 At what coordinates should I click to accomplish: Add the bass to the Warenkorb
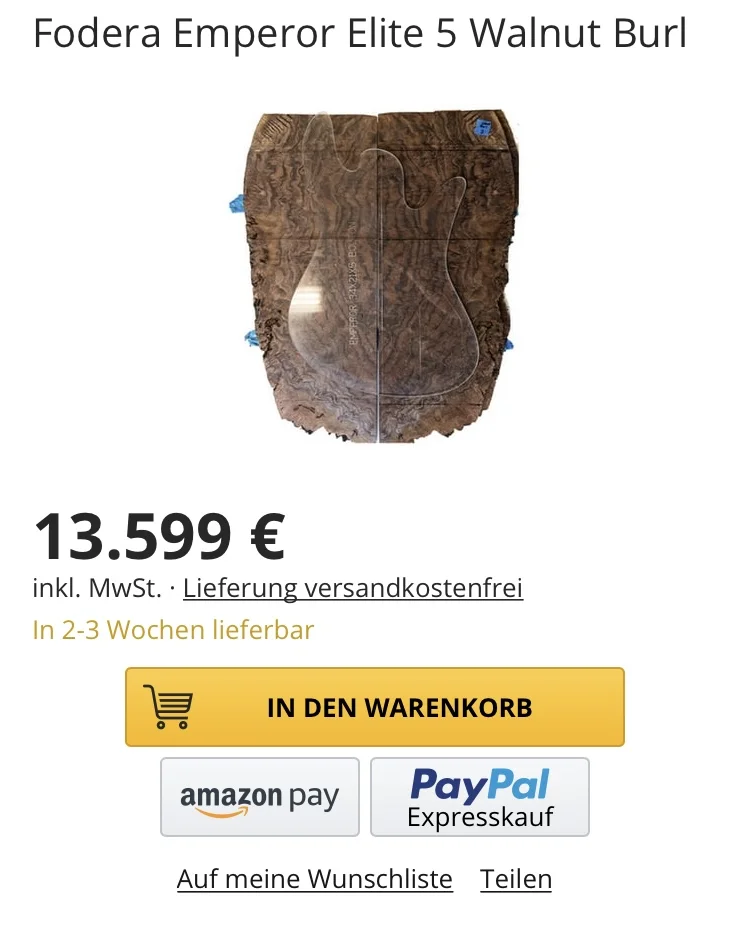[x=375, y=707]
